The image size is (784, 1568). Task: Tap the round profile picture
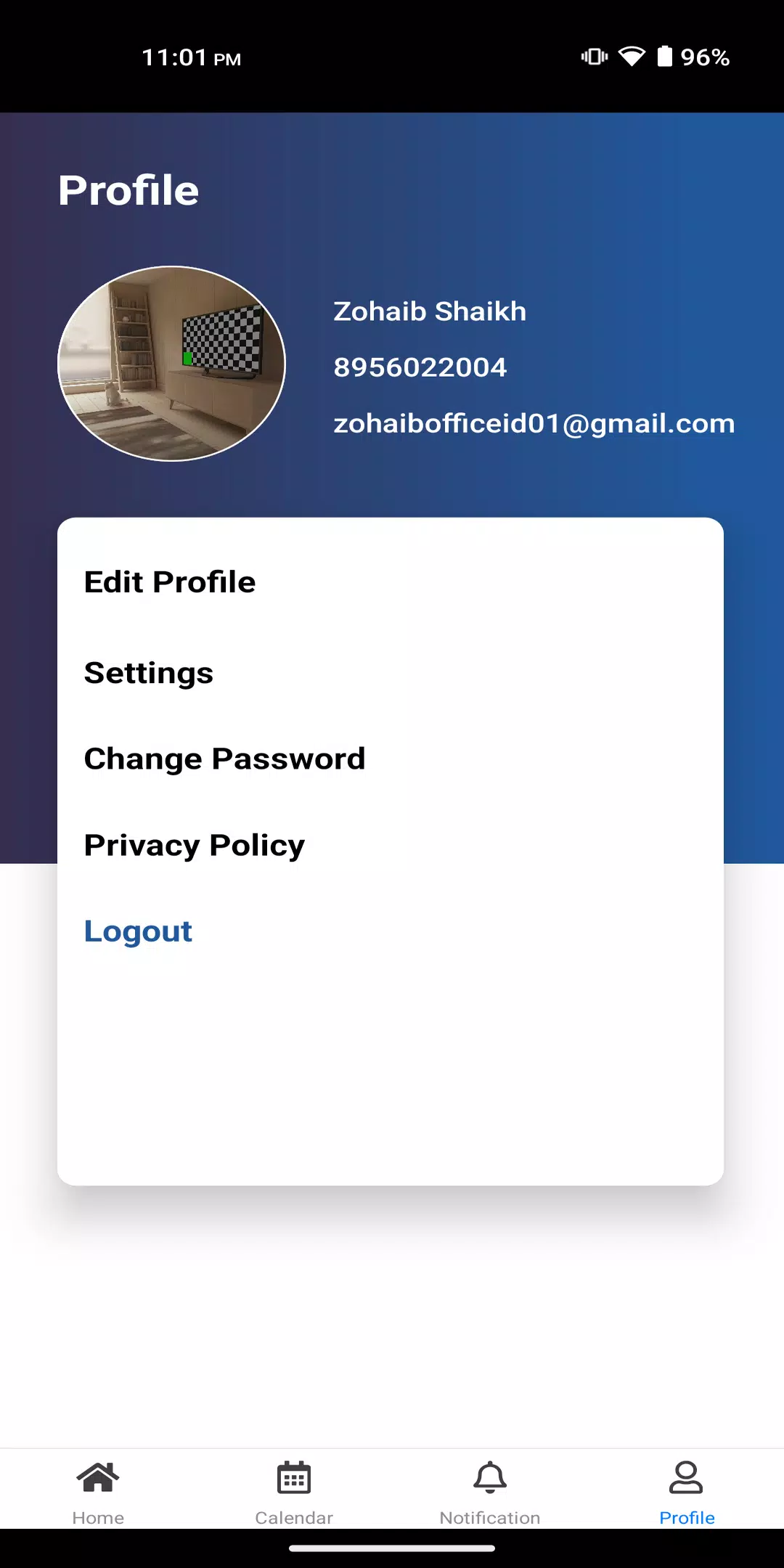click(x=172, y=364)
